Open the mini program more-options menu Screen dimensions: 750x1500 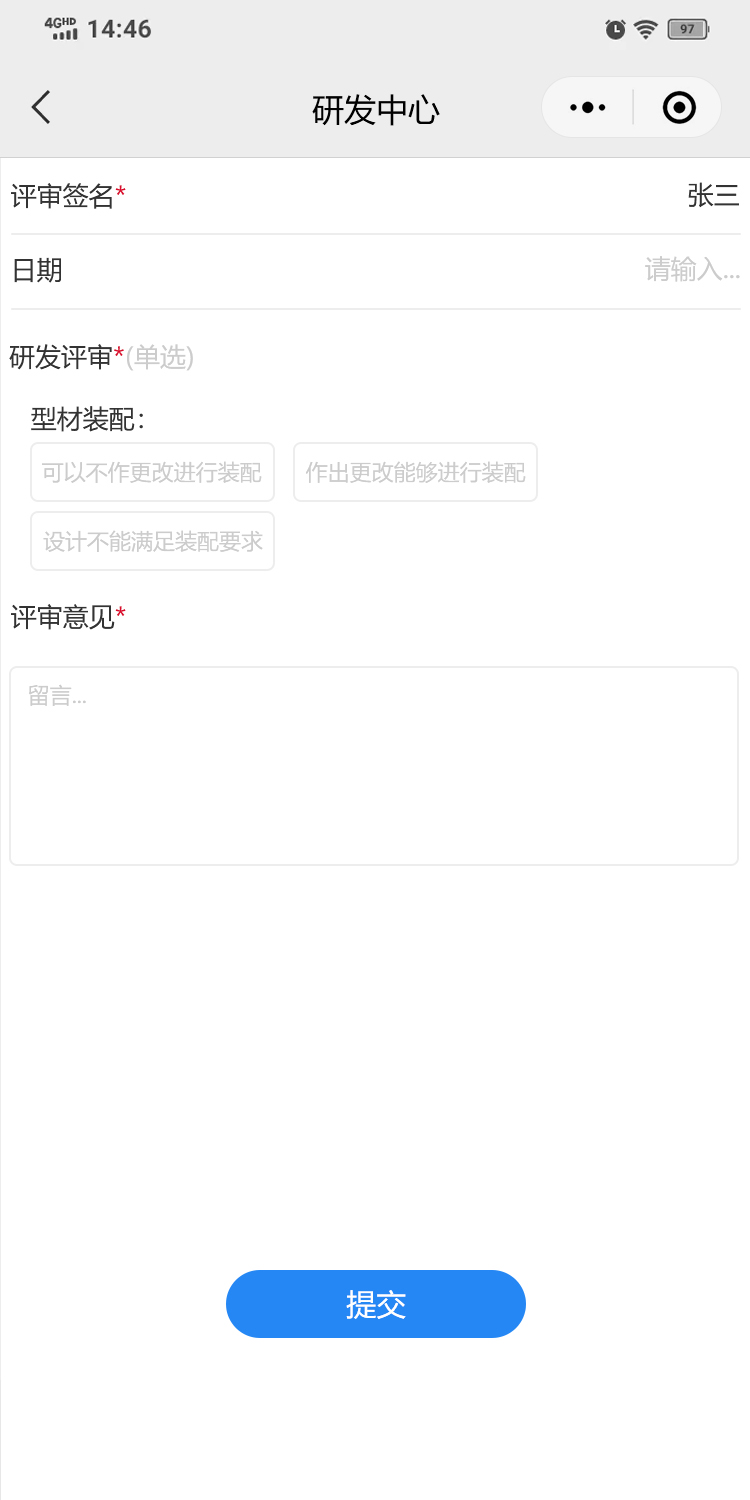588,107
